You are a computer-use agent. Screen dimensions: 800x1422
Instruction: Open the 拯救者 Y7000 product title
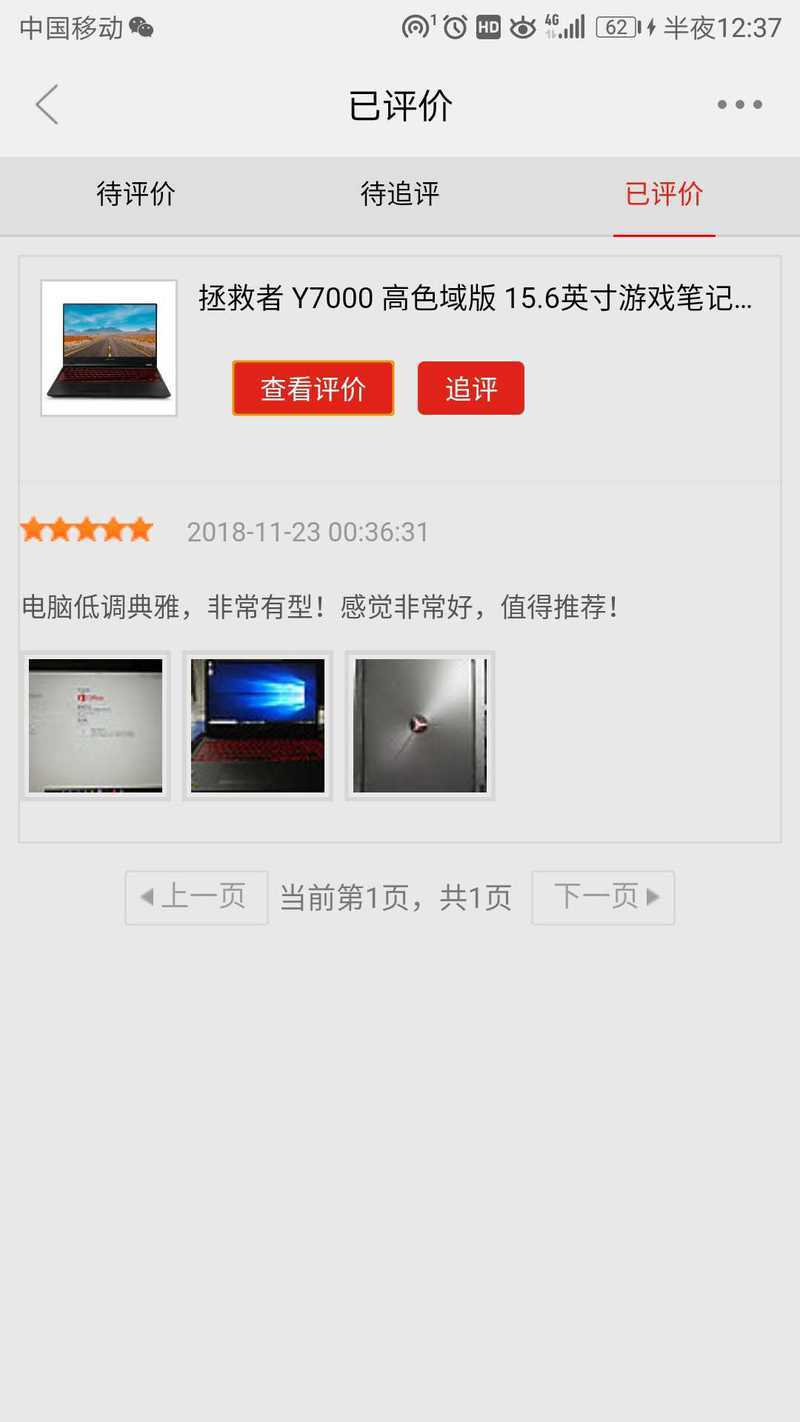pos(475,298)
